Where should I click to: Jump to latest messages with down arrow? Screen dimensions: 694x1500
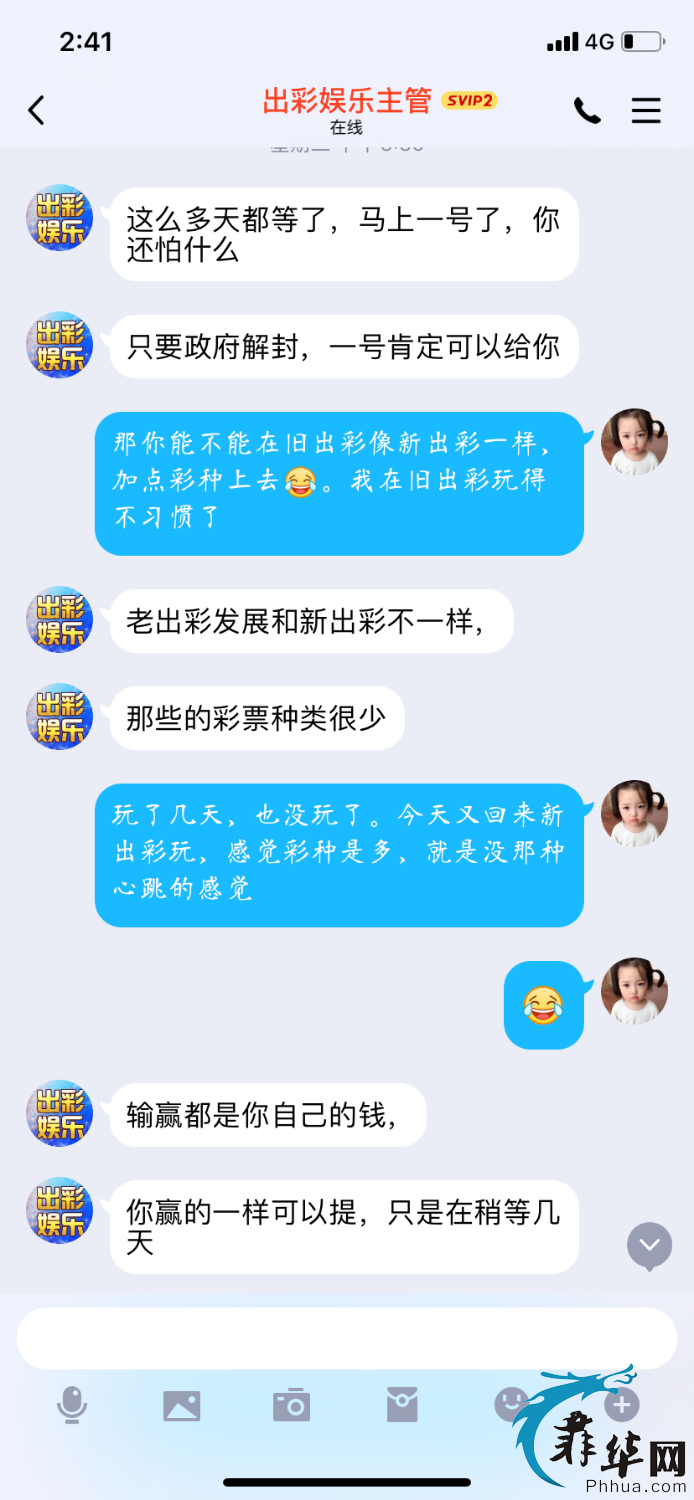tap(649, 1245)
